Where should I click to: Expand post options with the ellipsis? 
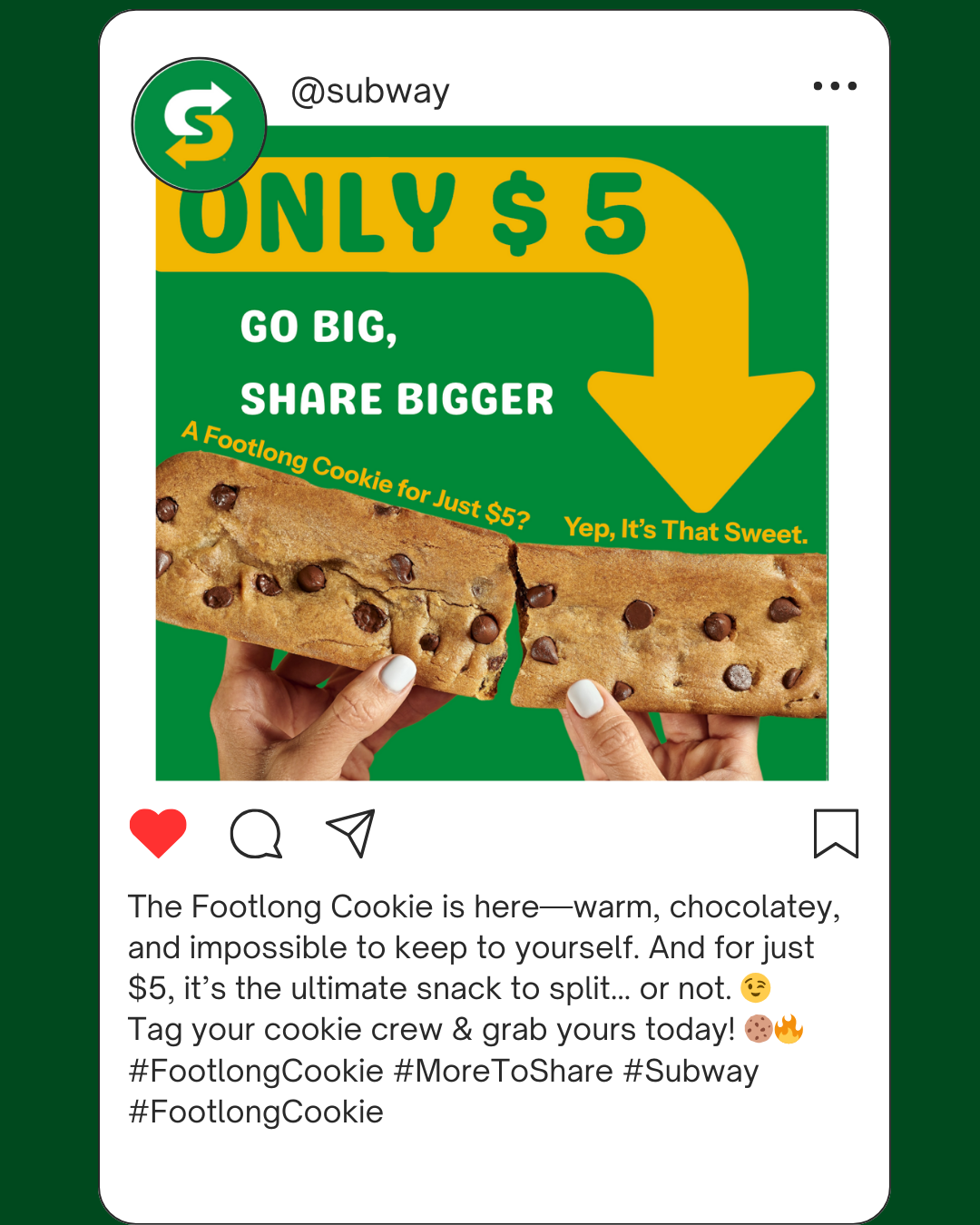[837, 85]
